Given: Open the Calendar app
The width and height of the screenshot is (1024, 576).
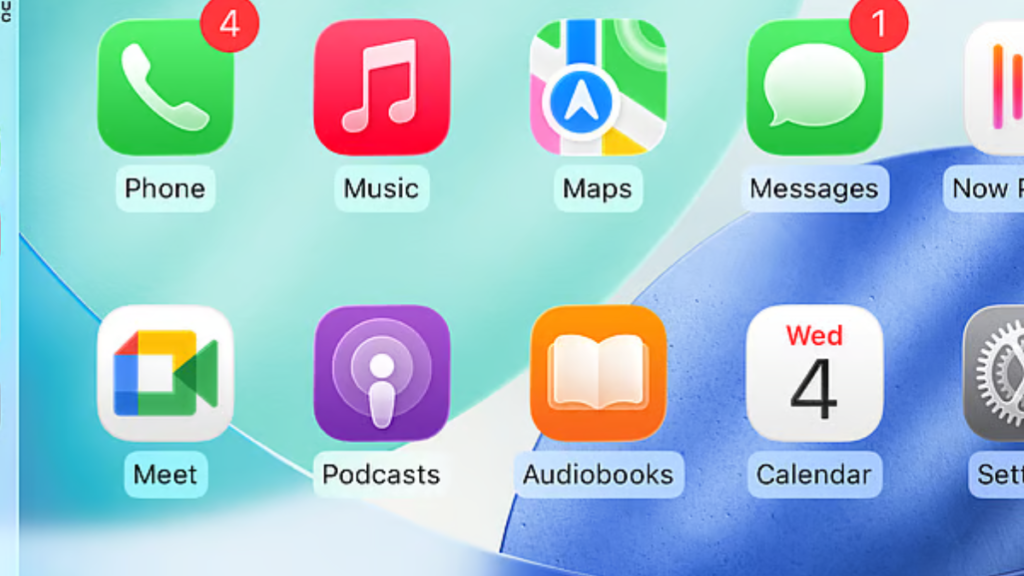Looking at the screenshot, I should 814,373.
